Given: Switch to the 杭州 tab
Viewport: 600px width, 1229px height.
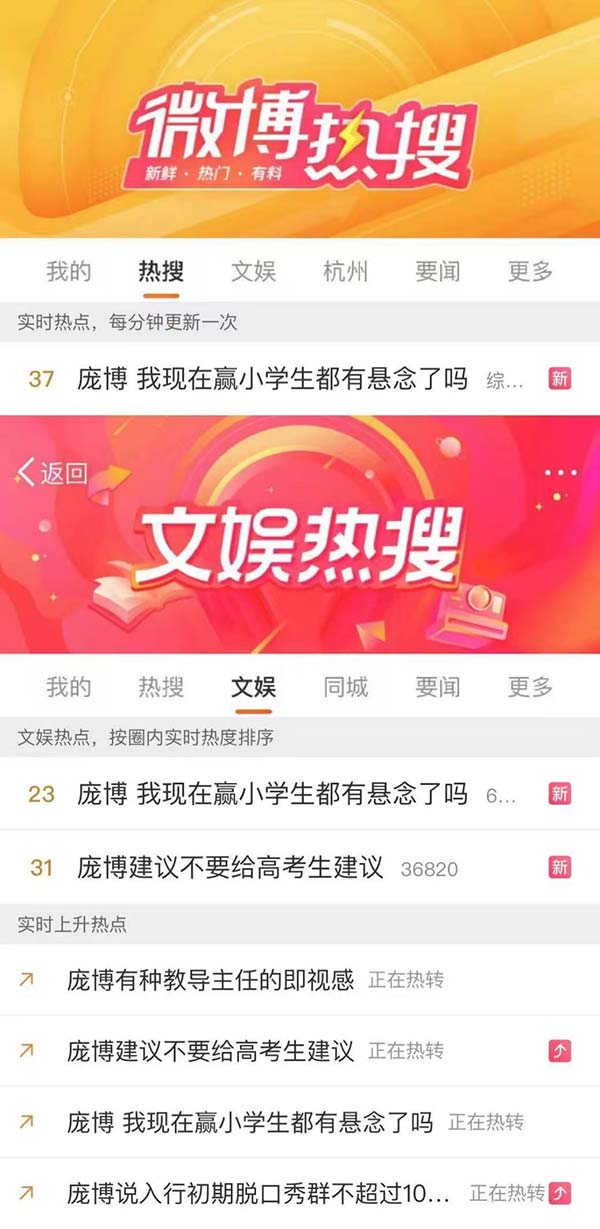Looking at the screenshot, I should [345, 271].
